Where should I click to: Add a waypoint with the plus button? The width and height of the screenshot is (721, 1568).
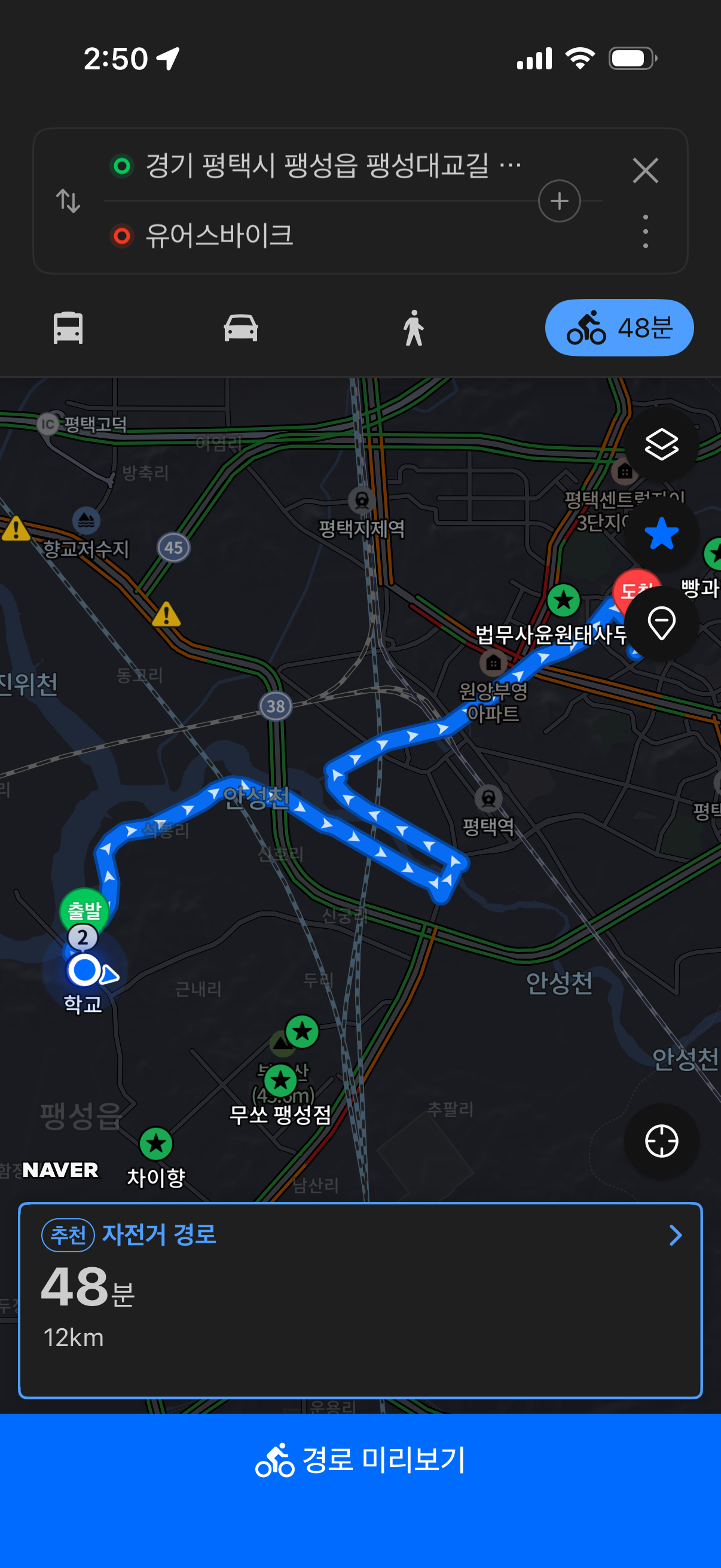559,201
